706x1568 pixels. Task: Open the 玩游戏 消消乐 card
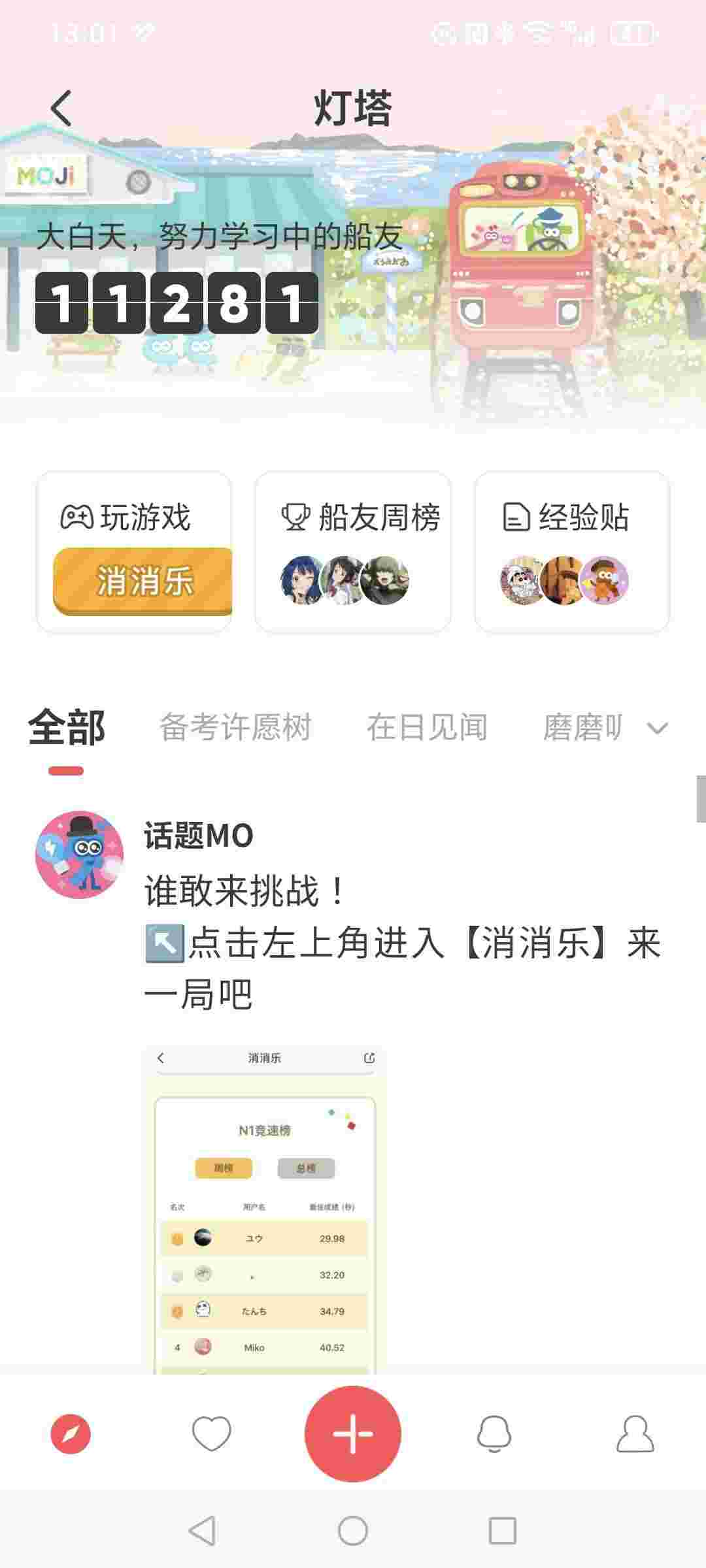(x=134, y=553)
